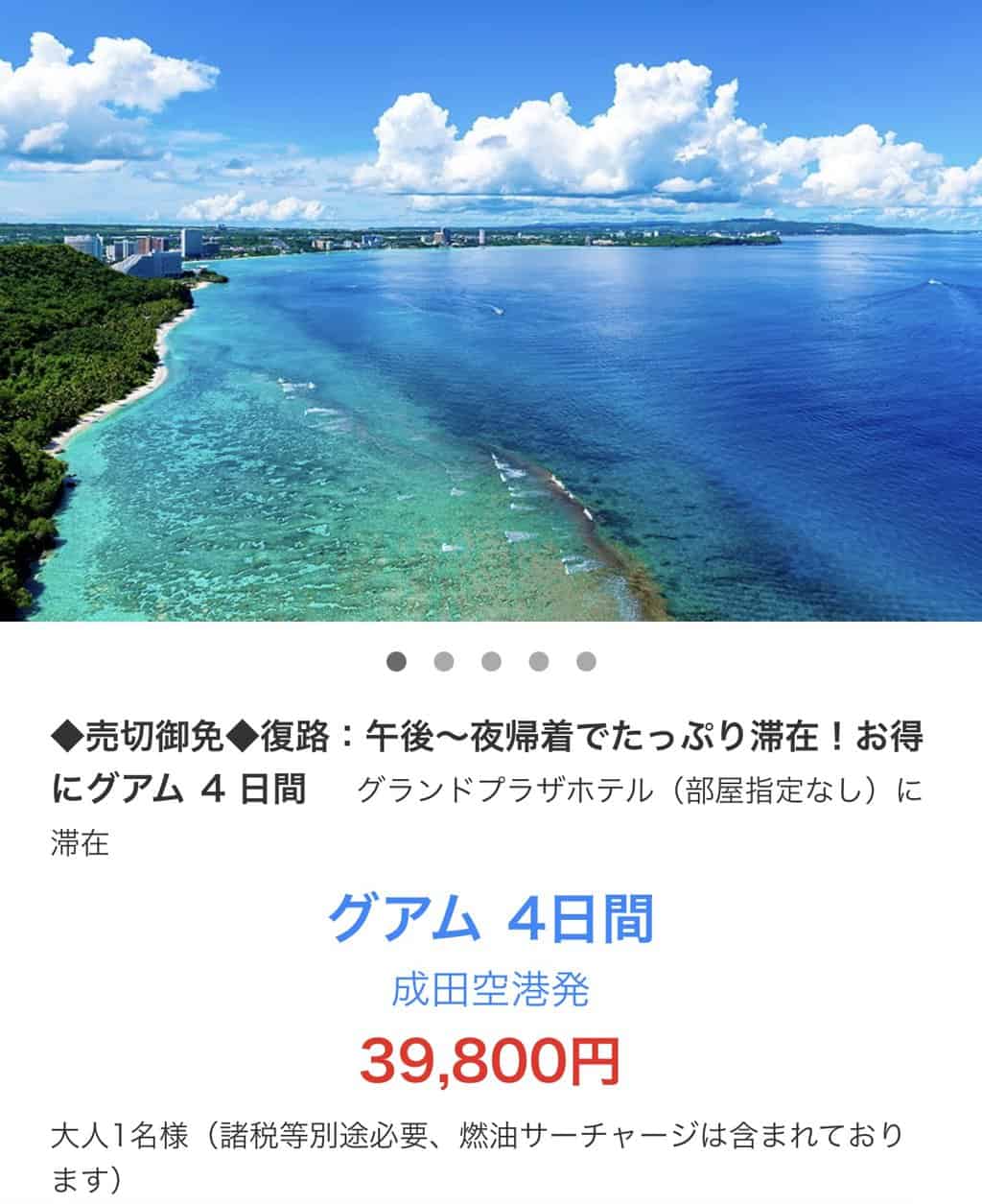Open the Guam 4-day tour photo
Viewport: 982px width, 1204px height.
(491, 311)
